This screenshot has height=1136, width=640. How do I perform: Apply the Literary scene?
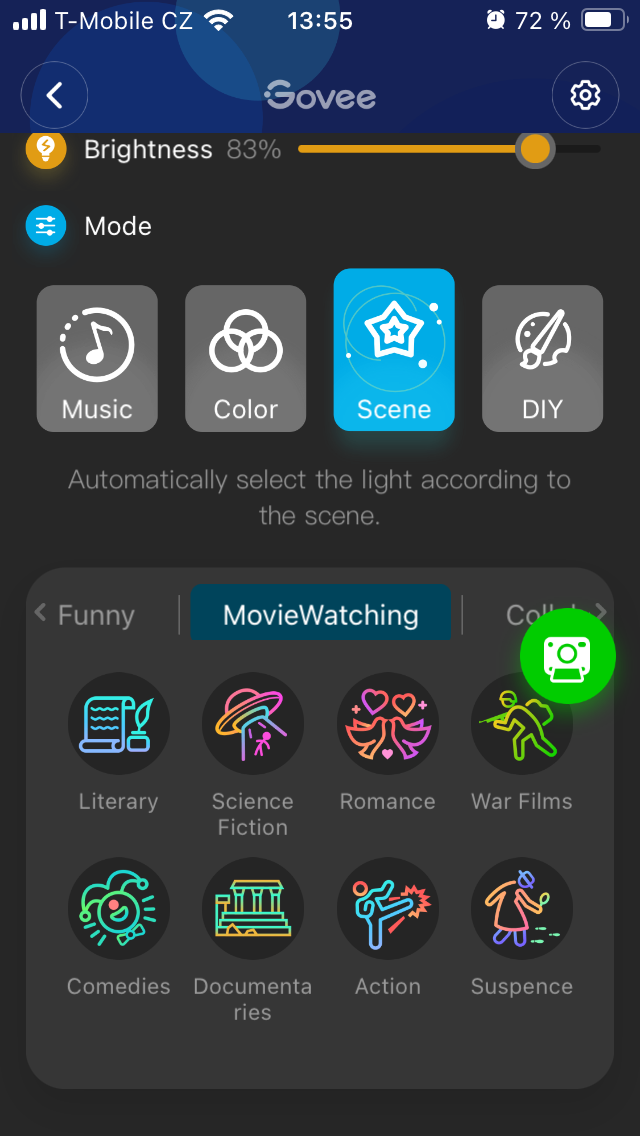click(118, 723)
